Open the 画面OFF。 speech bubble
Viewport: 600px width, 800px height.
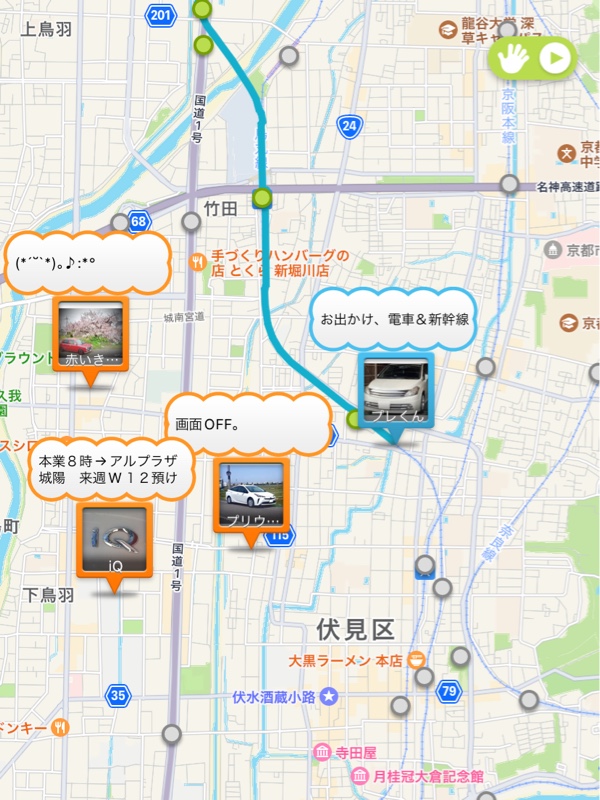(x=248, y=424)
